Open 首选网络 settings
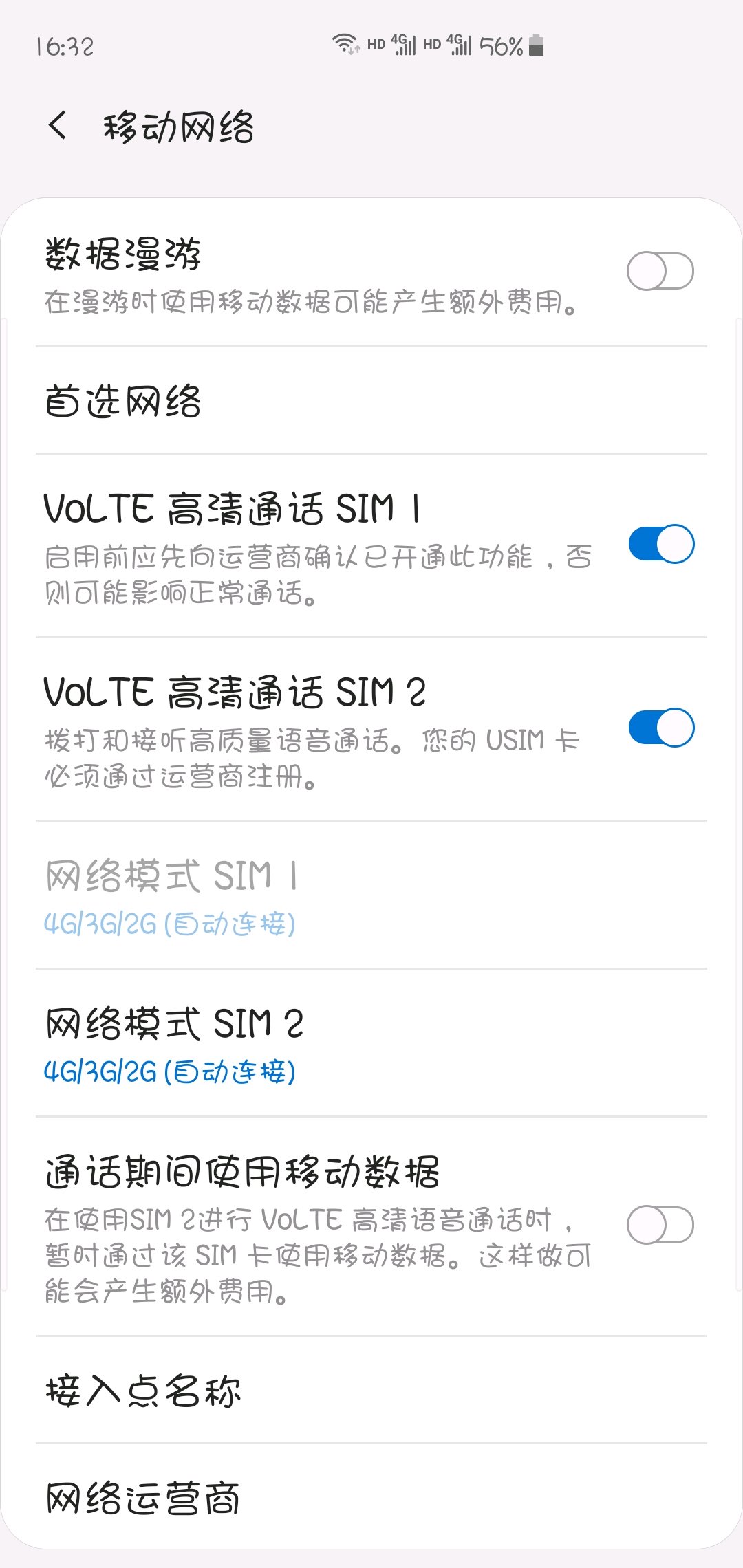Image resolution: width=743 pixels, height=1568 pixels. pyautogui.click(x=371, y=401)
